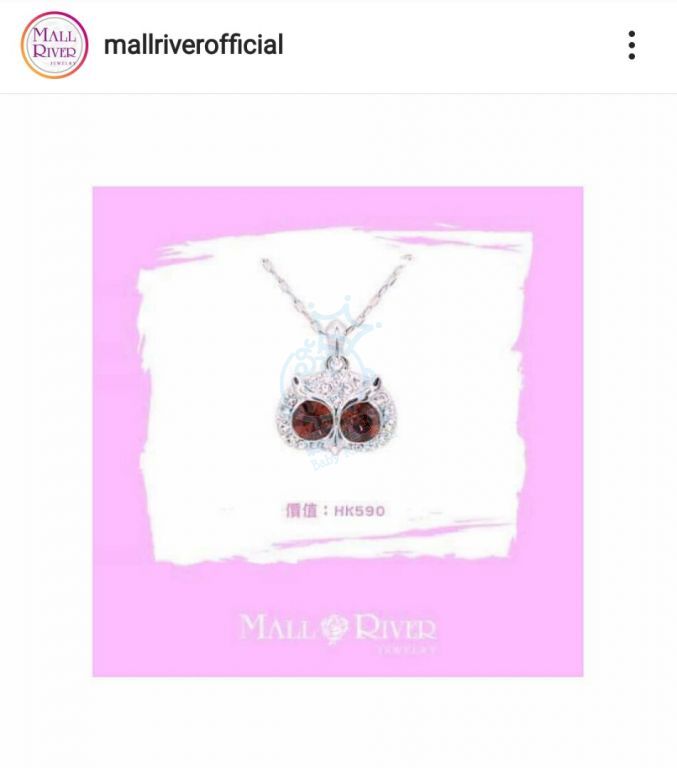Open mallriverofficial profile picture
This screenshot has width=677, height=768.
coord(55,45)
